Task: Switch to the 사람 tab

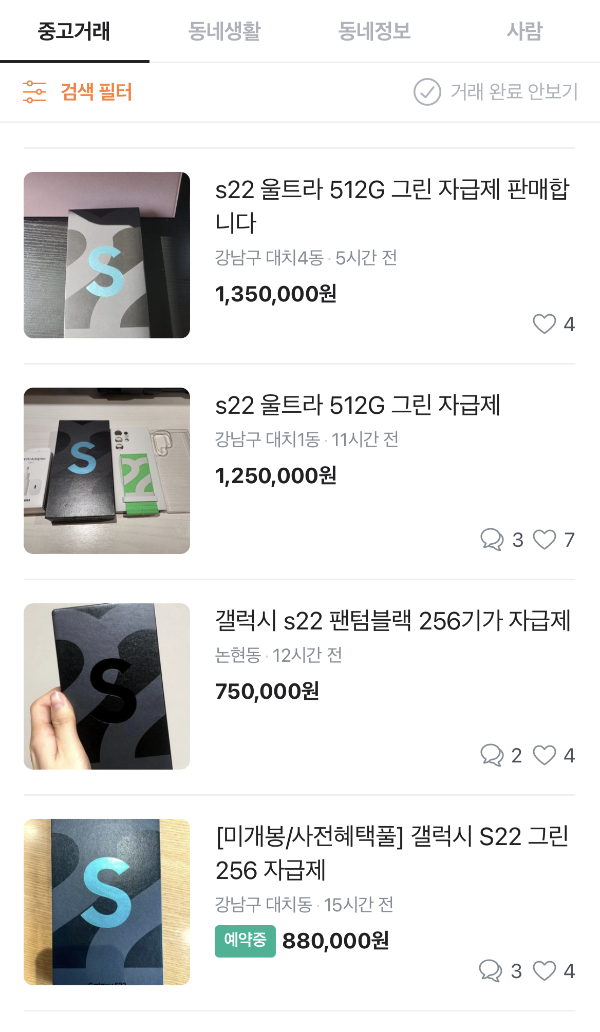Action: tap(524, 31)
